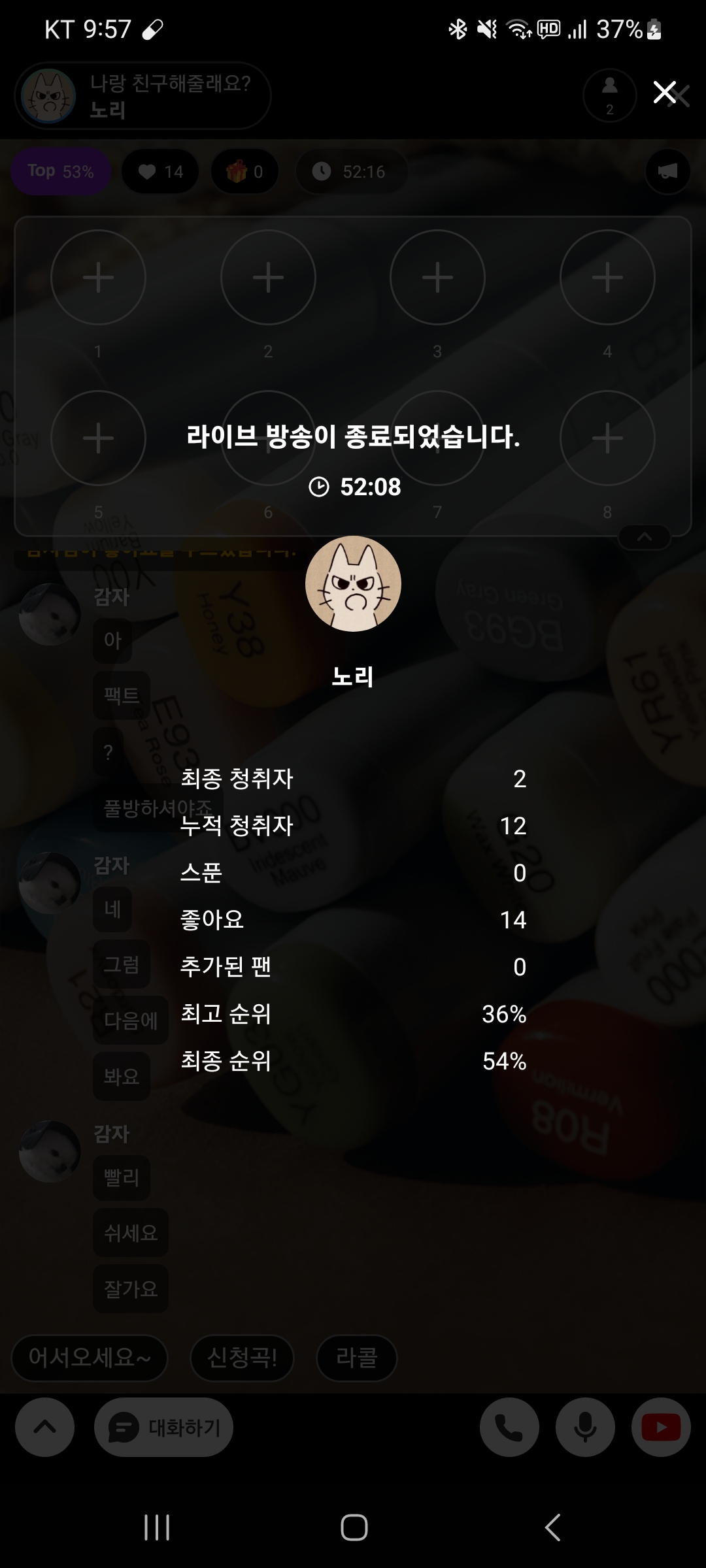Return to the phone's home screen
This screenshot has width=706, height=1568.
click(x=354, y=1527)
